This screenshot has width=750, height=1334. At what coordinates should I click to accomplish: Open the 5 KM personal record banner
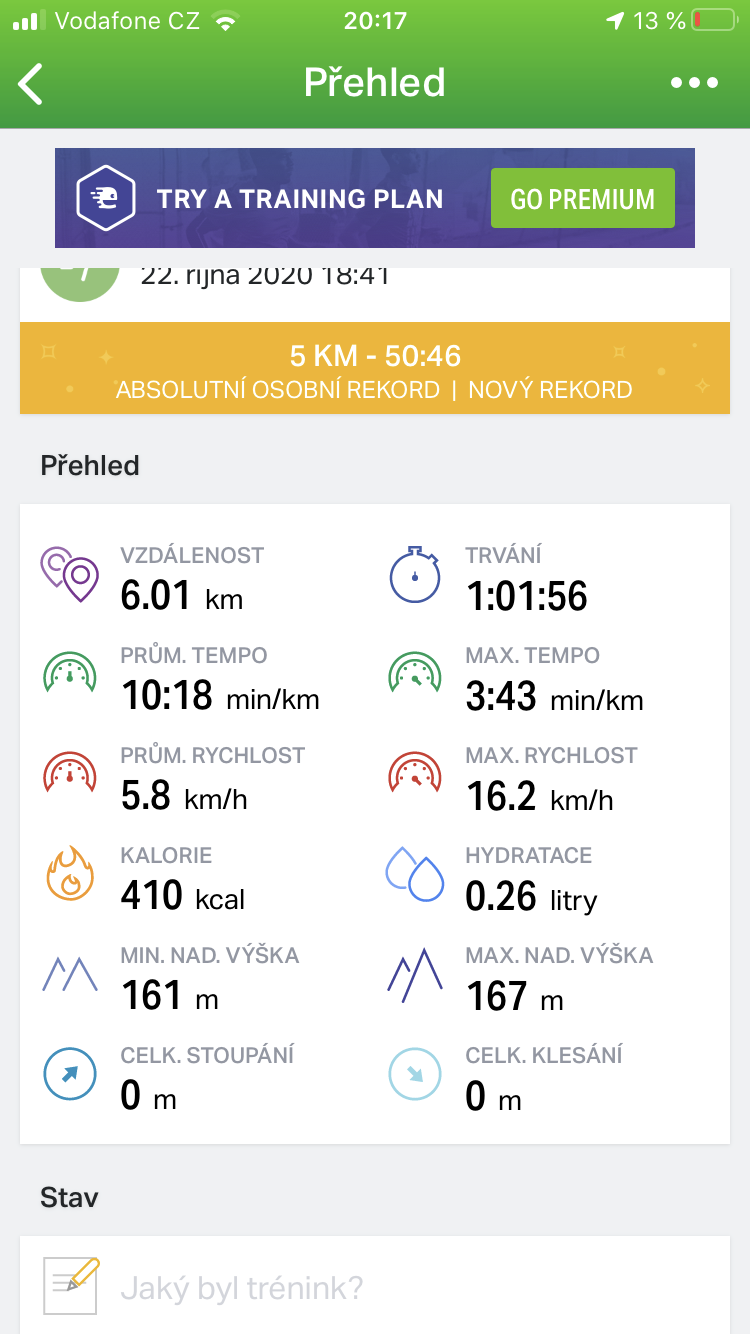coord(375,368)
